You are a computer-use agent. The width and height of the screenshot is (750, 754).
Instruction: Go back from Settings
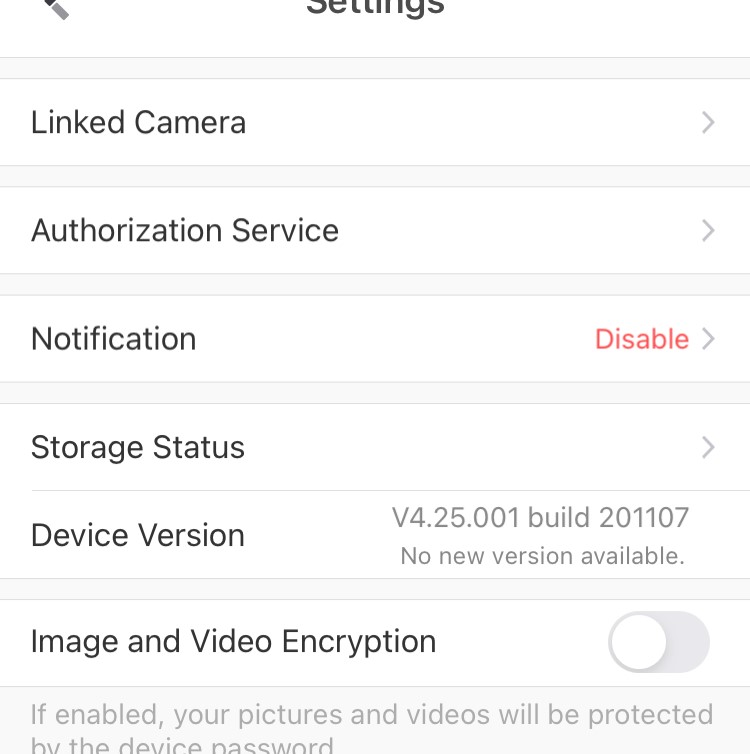pyautogui.click(x=55, y=8)
